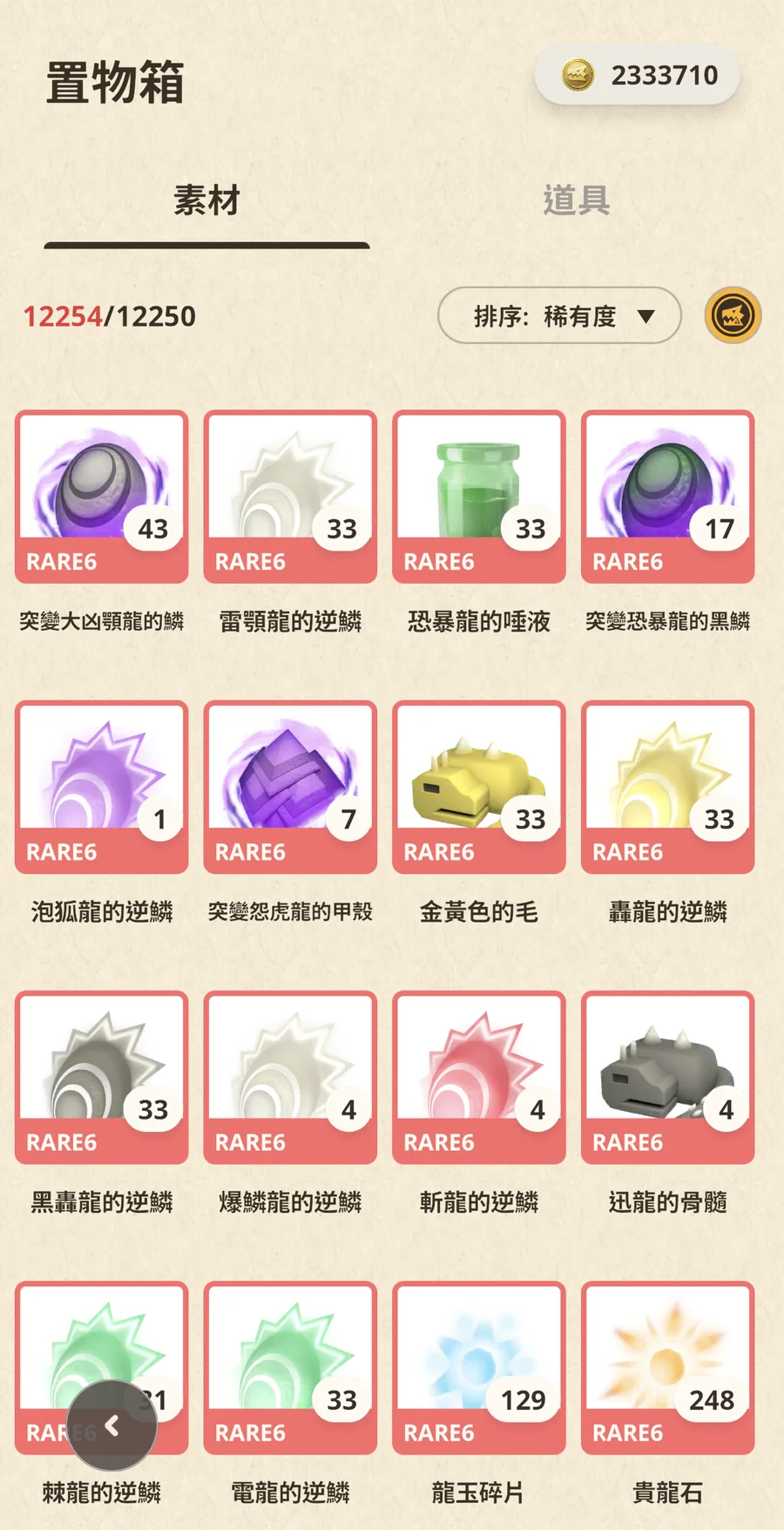784x1530 pixels.
Task: Select 金黃色的毛 item
Action: pyautogui.click(x=479, y=787)
